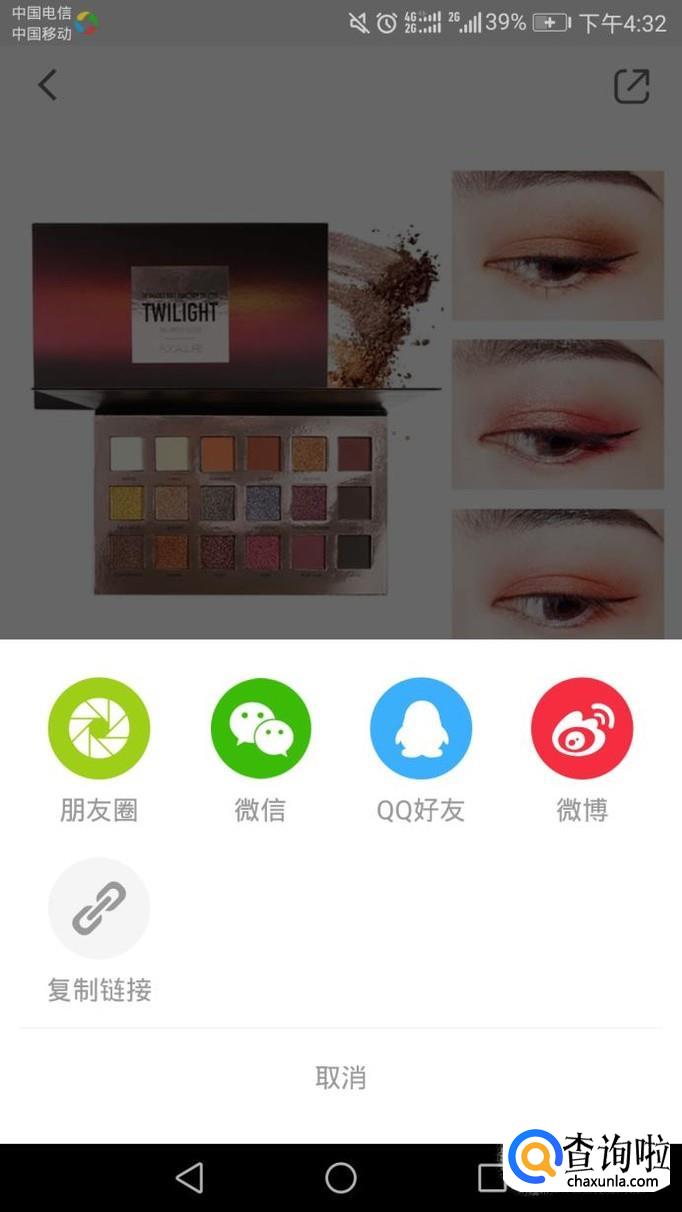The image size is (682, 1212).
Task: Go to the system home screen
Action: coord(341,1177)
